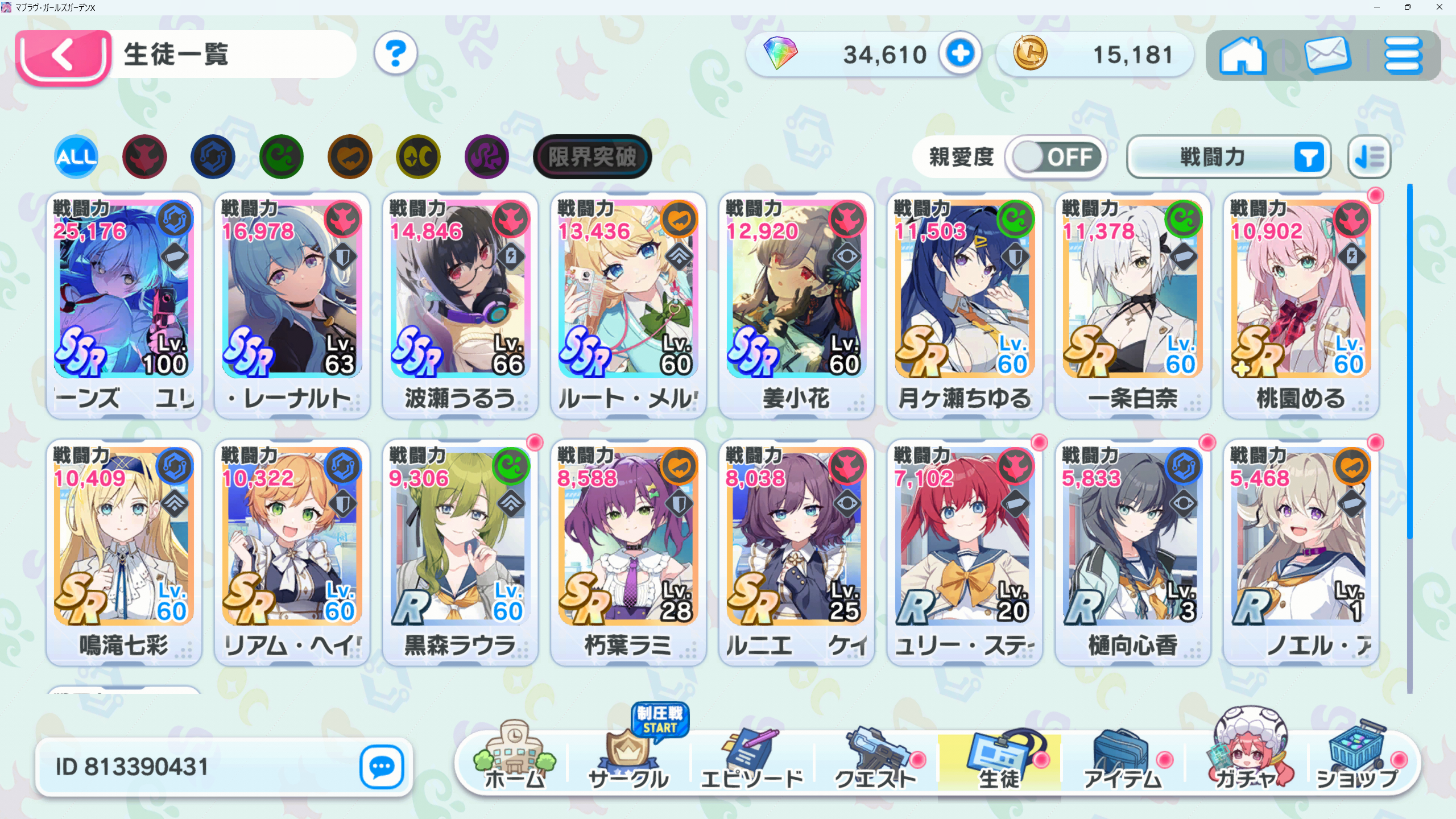Select the ALL attribute filter
The width and height of the screenshot is (1456, 819).
76,157
